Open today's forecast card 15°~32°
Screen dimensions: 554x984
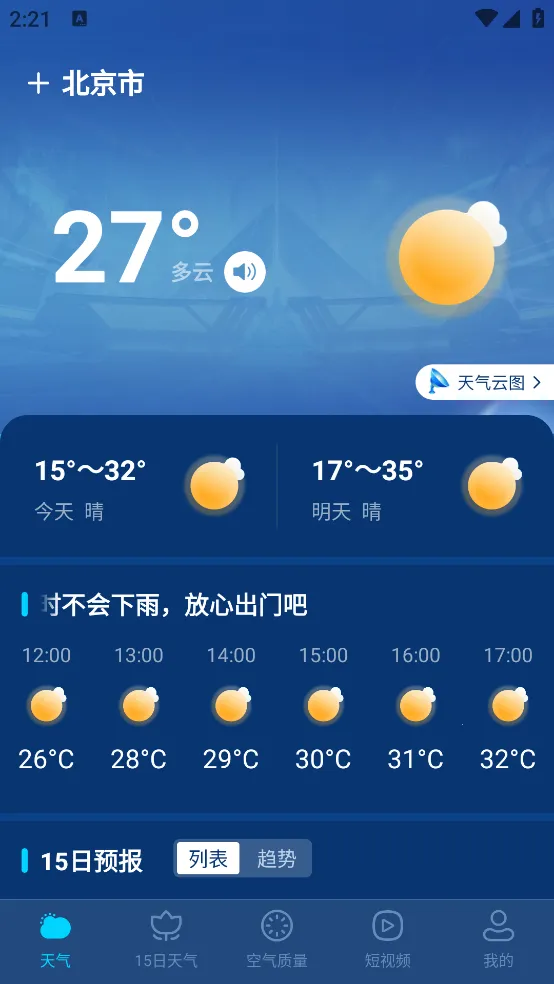pyautogui.click(x=139, y=486)
